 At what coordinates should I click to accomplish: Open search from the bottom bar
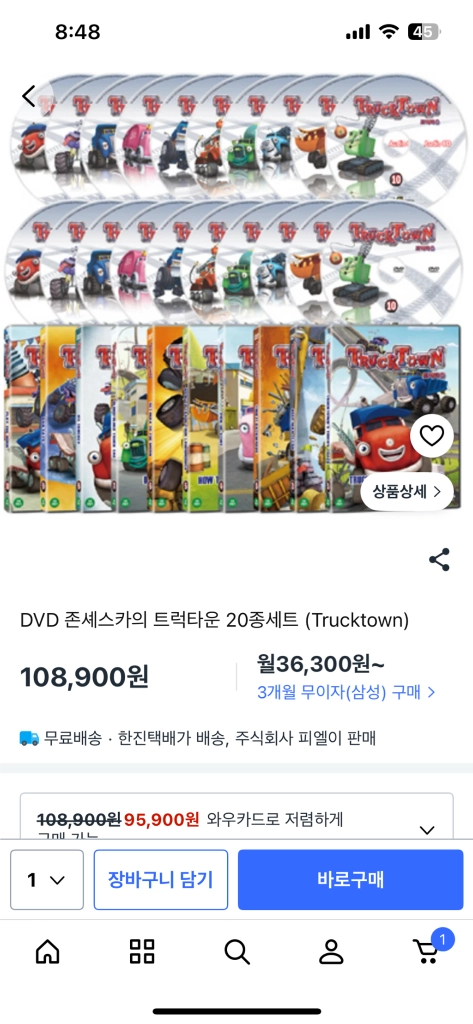coord(236,952)
